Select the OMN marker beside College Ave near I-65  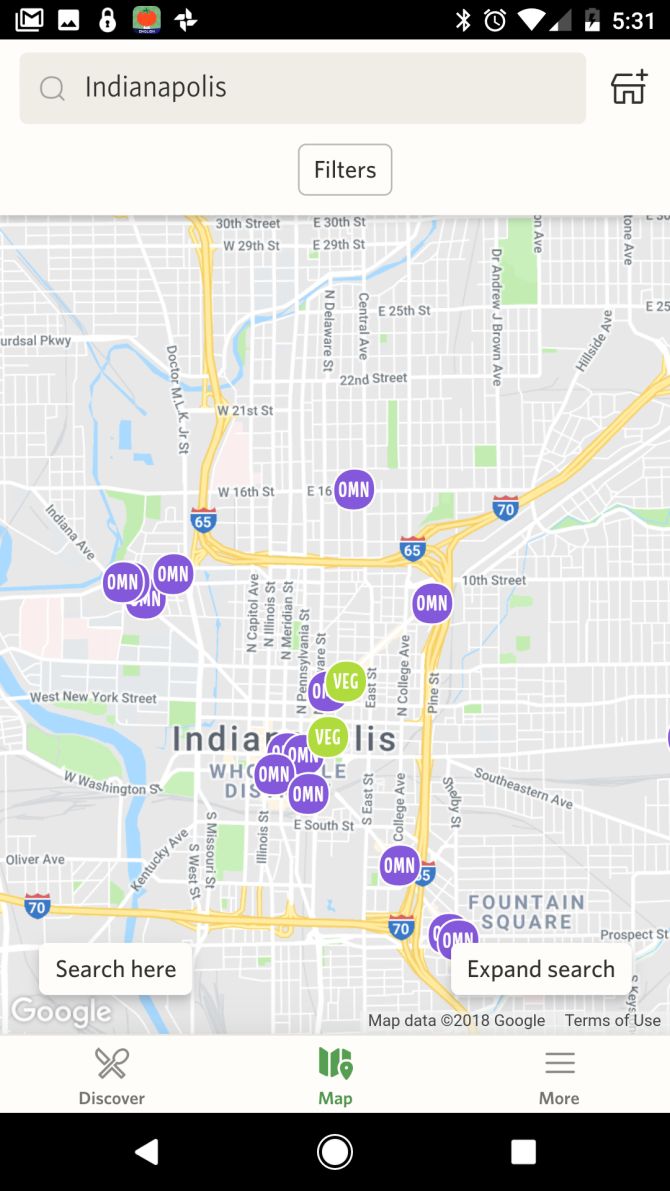tap(400, 865)
